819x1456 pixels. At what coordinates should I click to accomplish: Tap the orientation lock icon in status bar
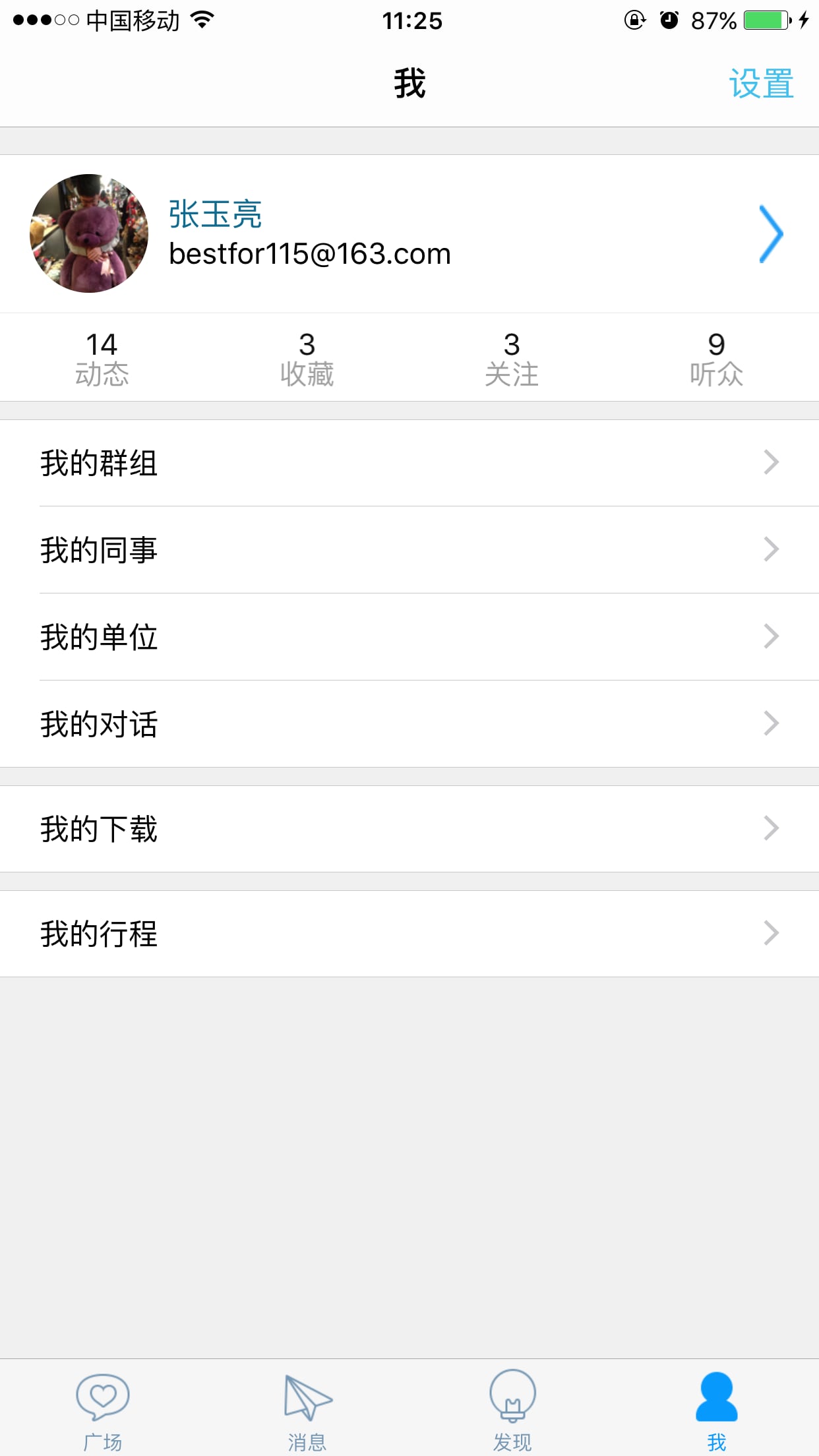tap(634, 20)
